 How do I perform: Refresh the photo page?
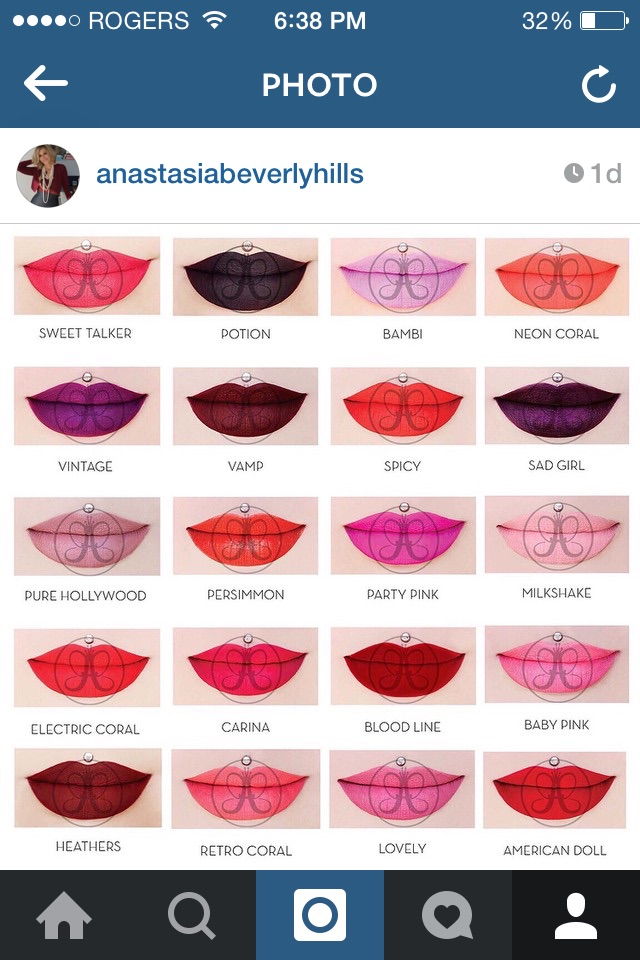pos(598,86)
